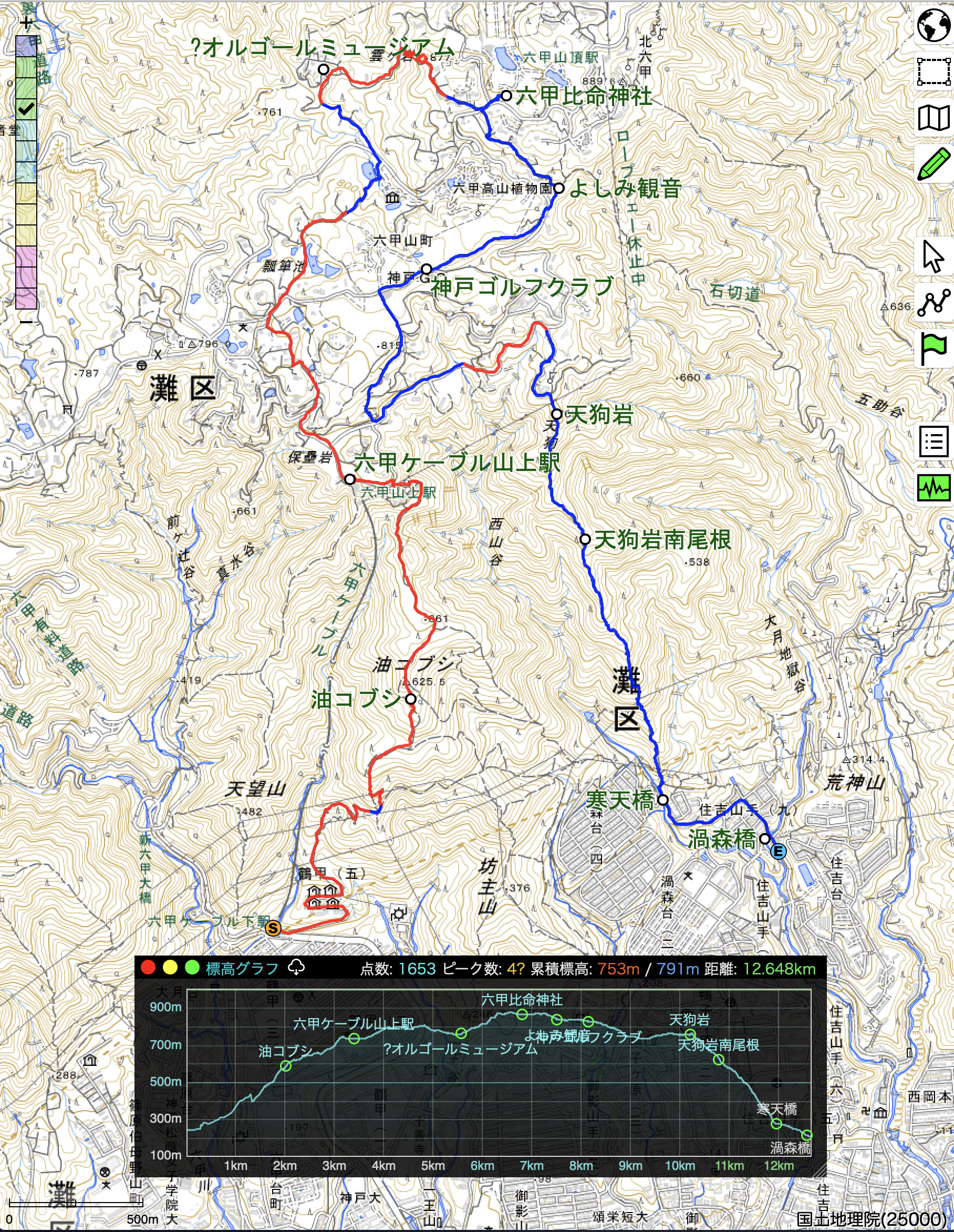Tap the green dot on the elevation graph panel

click(192, 968)
